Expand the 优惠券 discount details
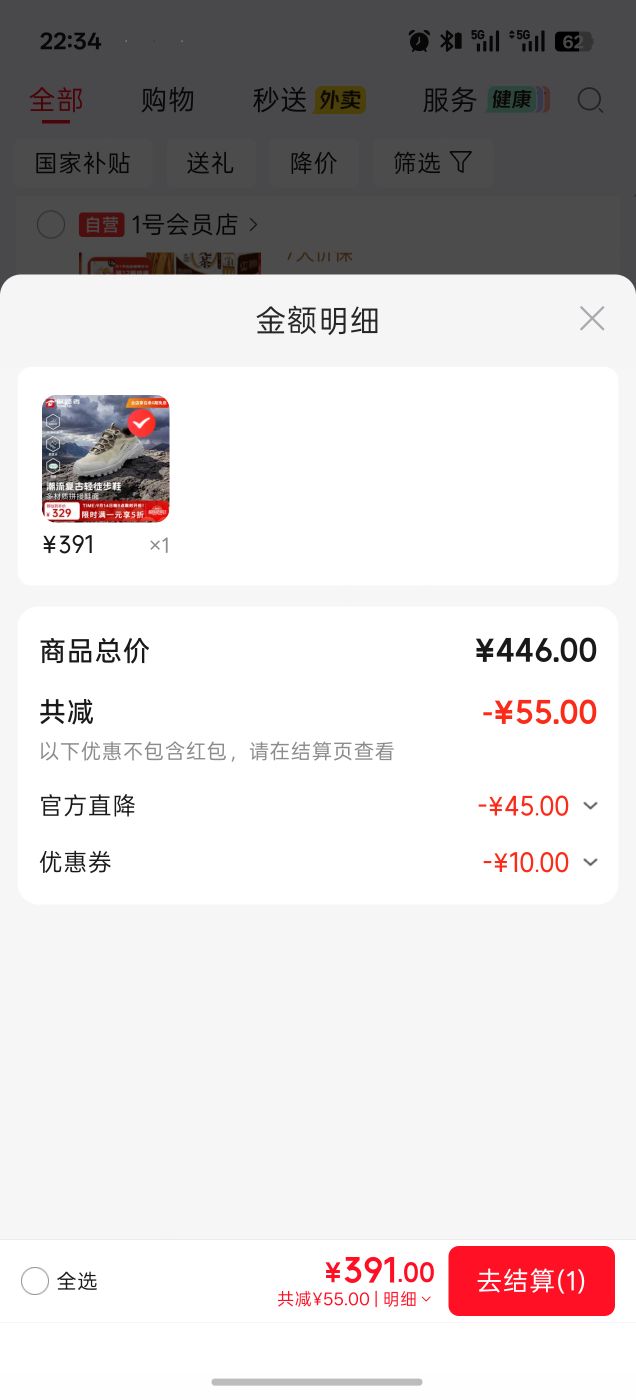 [590, 862]
